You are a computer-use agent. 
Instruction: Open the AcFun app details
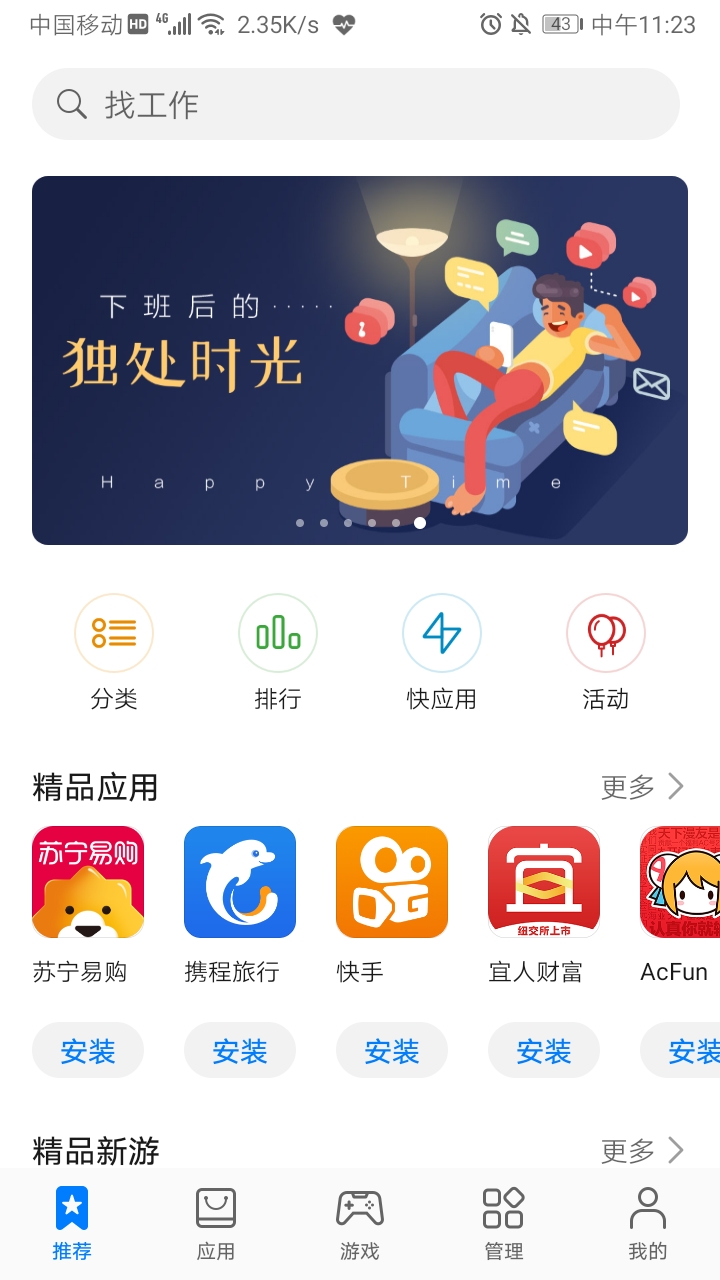pyautogui.click(x=681, y=882)
